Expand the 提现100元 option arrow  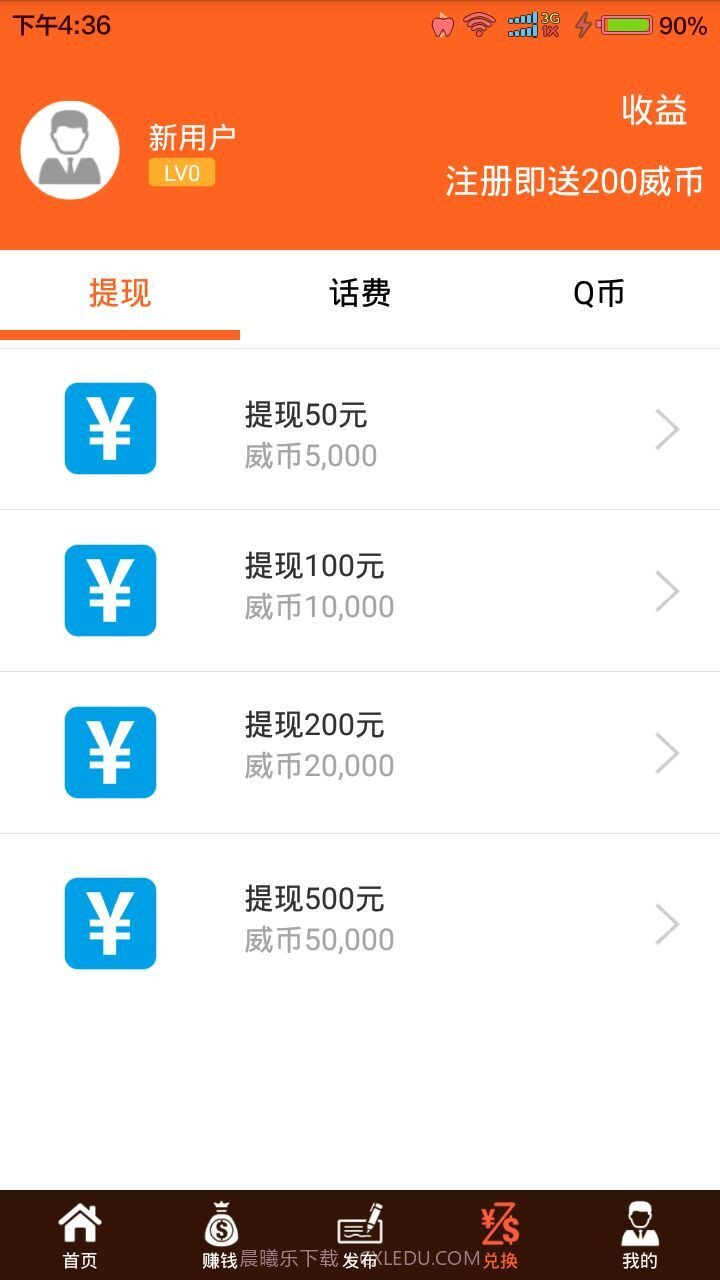(667, 590)
